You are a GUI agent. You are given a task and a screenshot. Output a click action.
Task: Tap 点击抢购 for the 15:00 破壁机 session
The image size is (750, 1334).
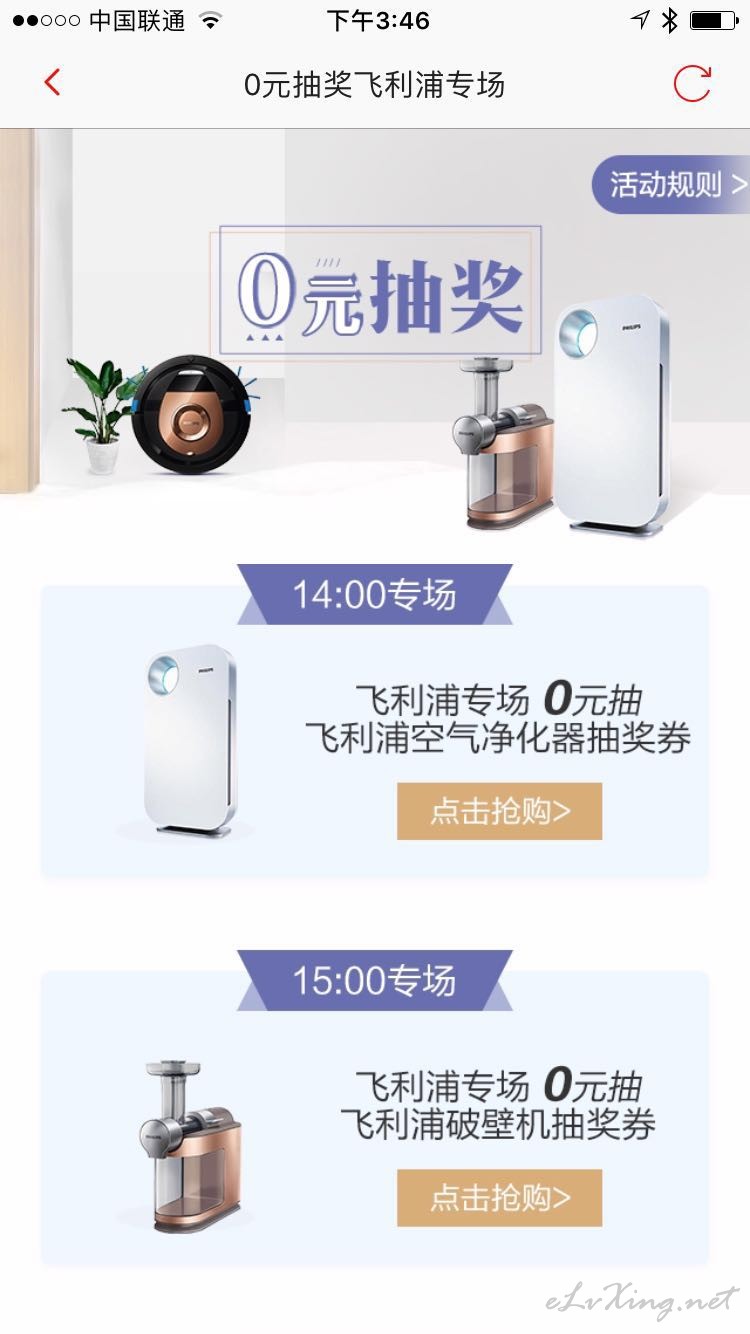click(500, 1197)
